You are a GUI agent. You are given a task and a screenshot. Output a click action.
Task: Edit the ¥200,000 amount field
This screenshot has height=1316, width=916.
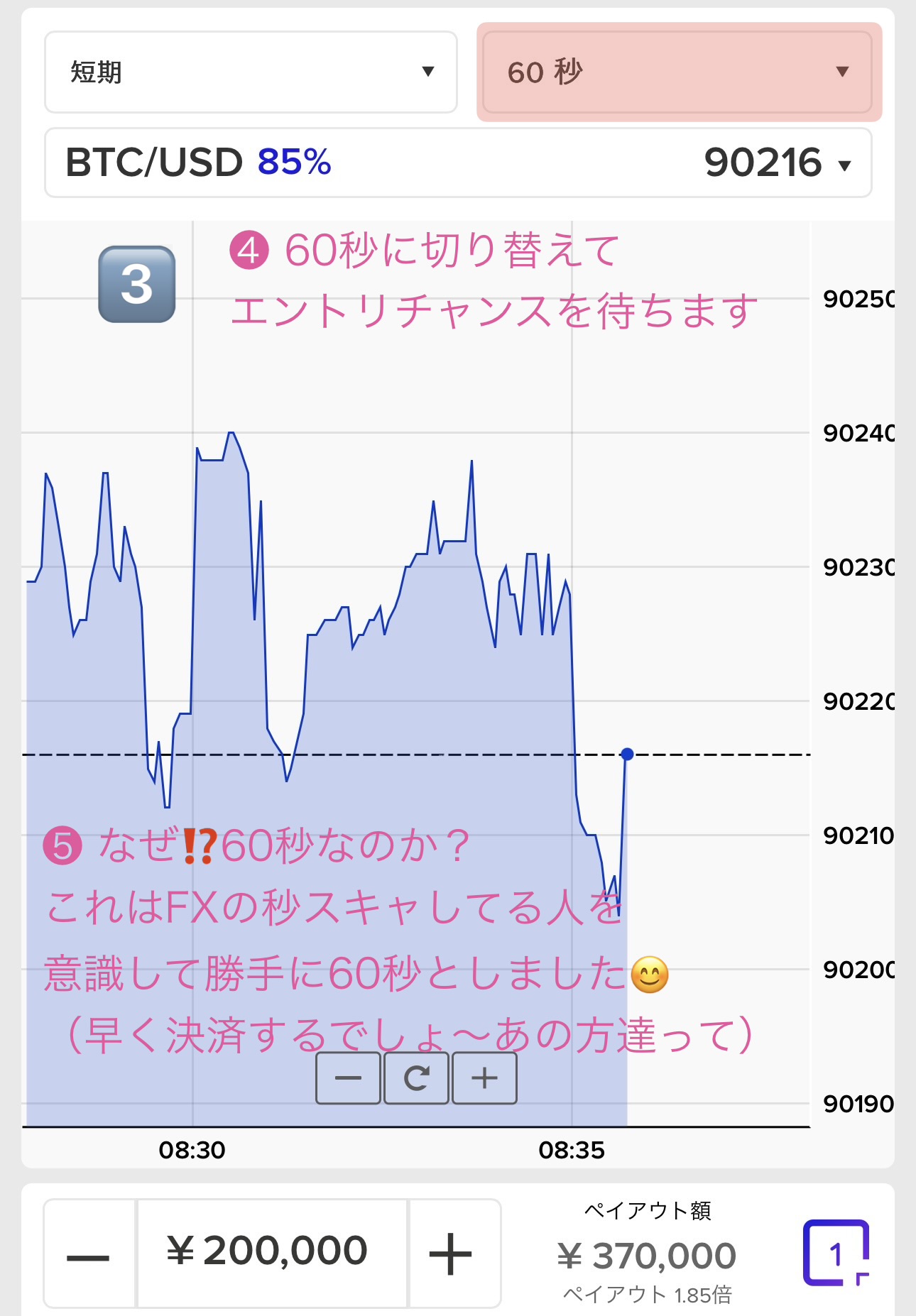pyautogui.click(x=271, y=1254)
